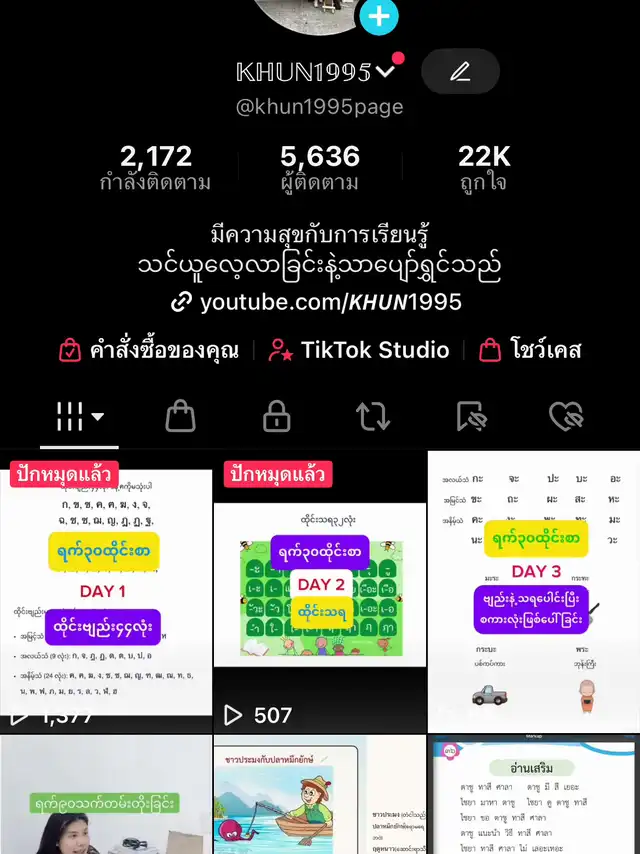Switch to the reposts tab
The image size is (640, 854).
pos(373,416)
